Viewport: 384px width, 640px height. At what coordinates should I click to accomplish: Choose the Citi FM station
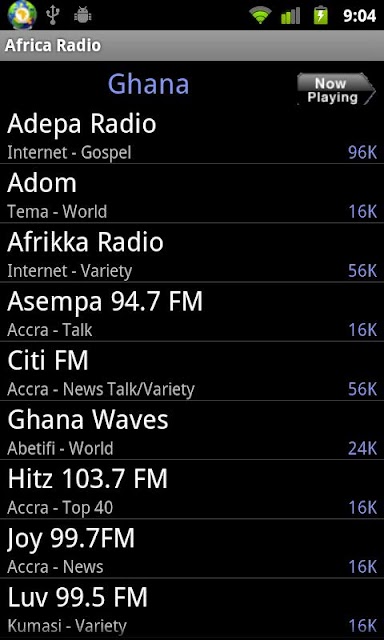[x=192, y=371]
